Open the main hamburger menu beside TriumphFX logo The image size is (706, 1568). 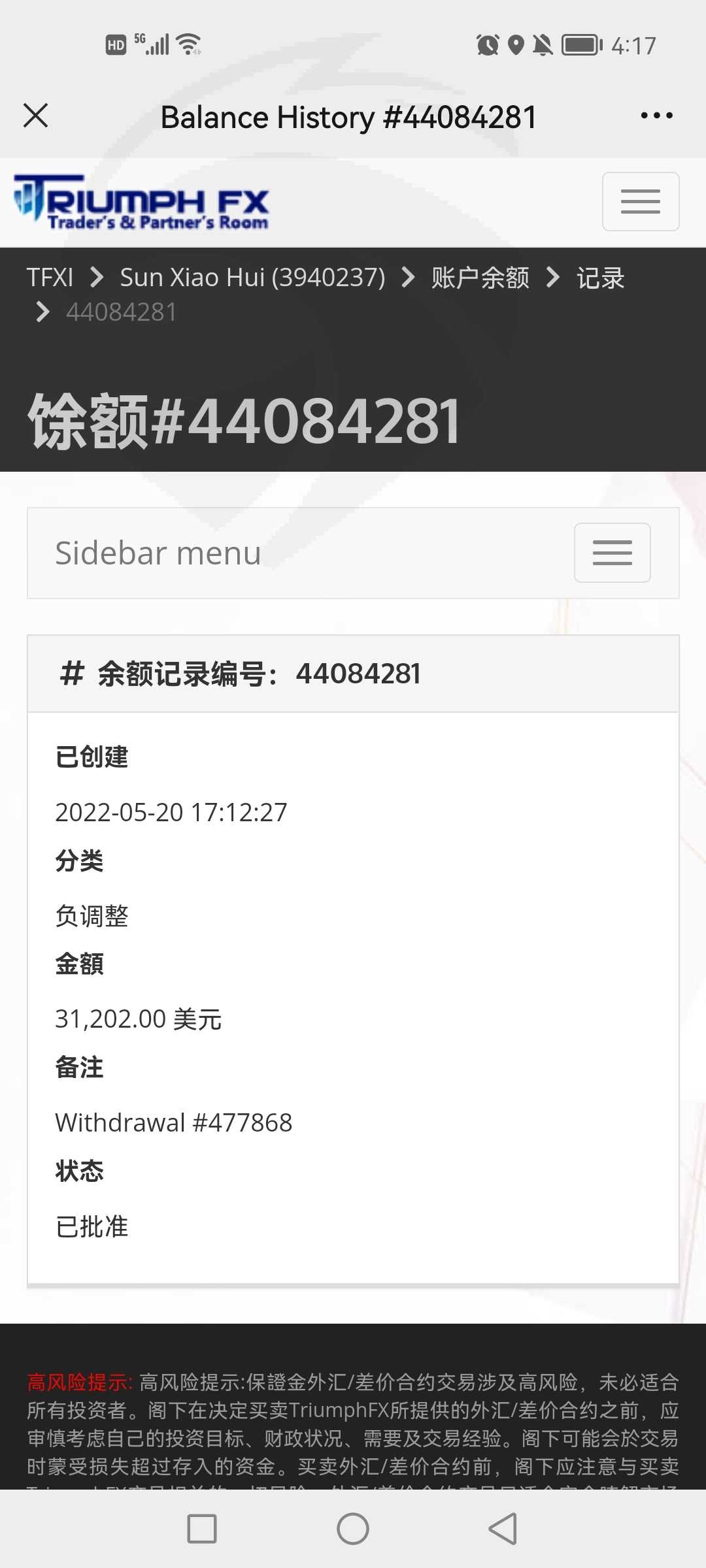(641, 201)
